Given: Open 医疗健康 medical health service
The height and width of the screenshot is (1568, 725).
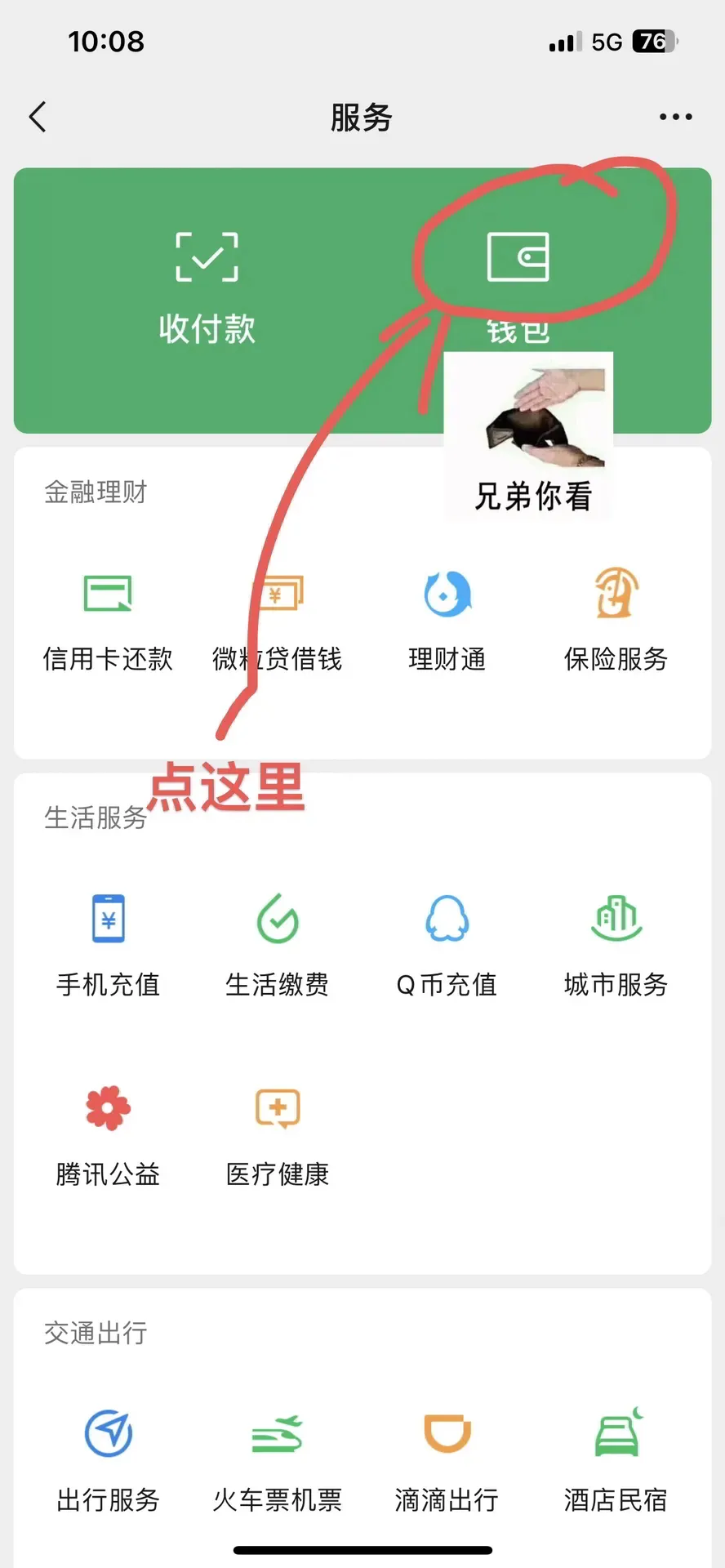Looking at the screenshot, I should click(x=277, y=1108).
